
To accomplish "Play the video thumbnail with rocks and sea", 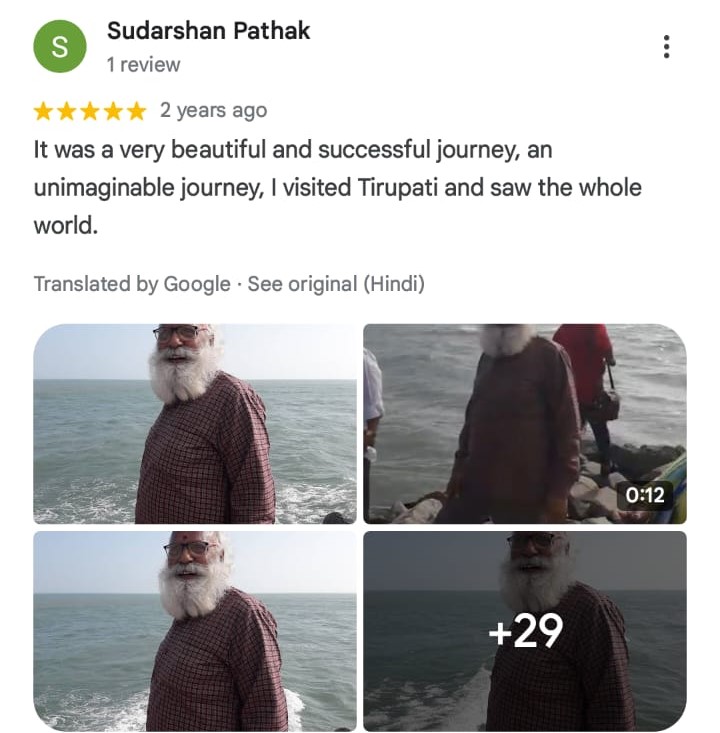I will (x=525, y=420).
